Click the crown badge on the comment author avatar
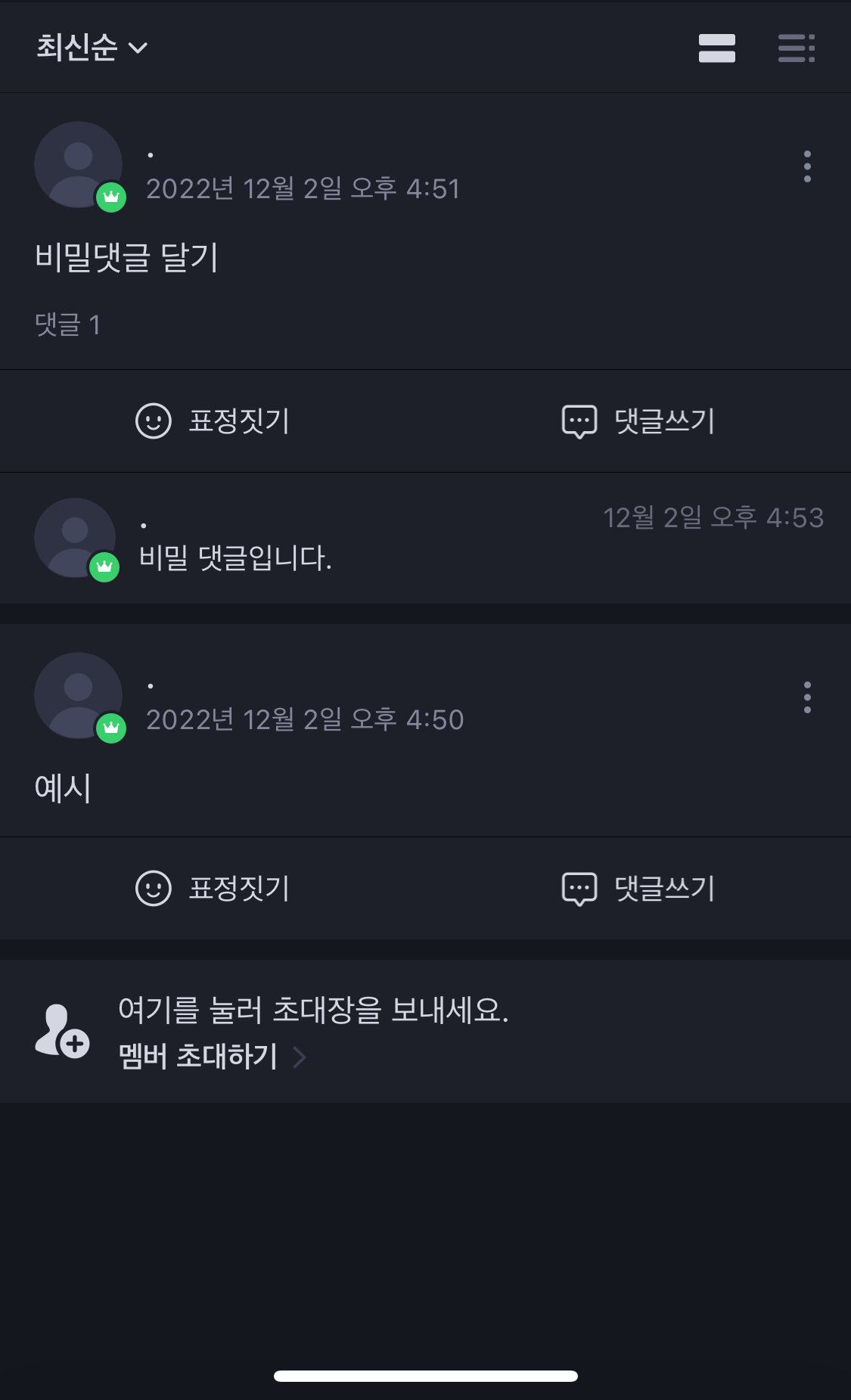The height and width of the screenshot is (1400, 851). tap(104, 567)
